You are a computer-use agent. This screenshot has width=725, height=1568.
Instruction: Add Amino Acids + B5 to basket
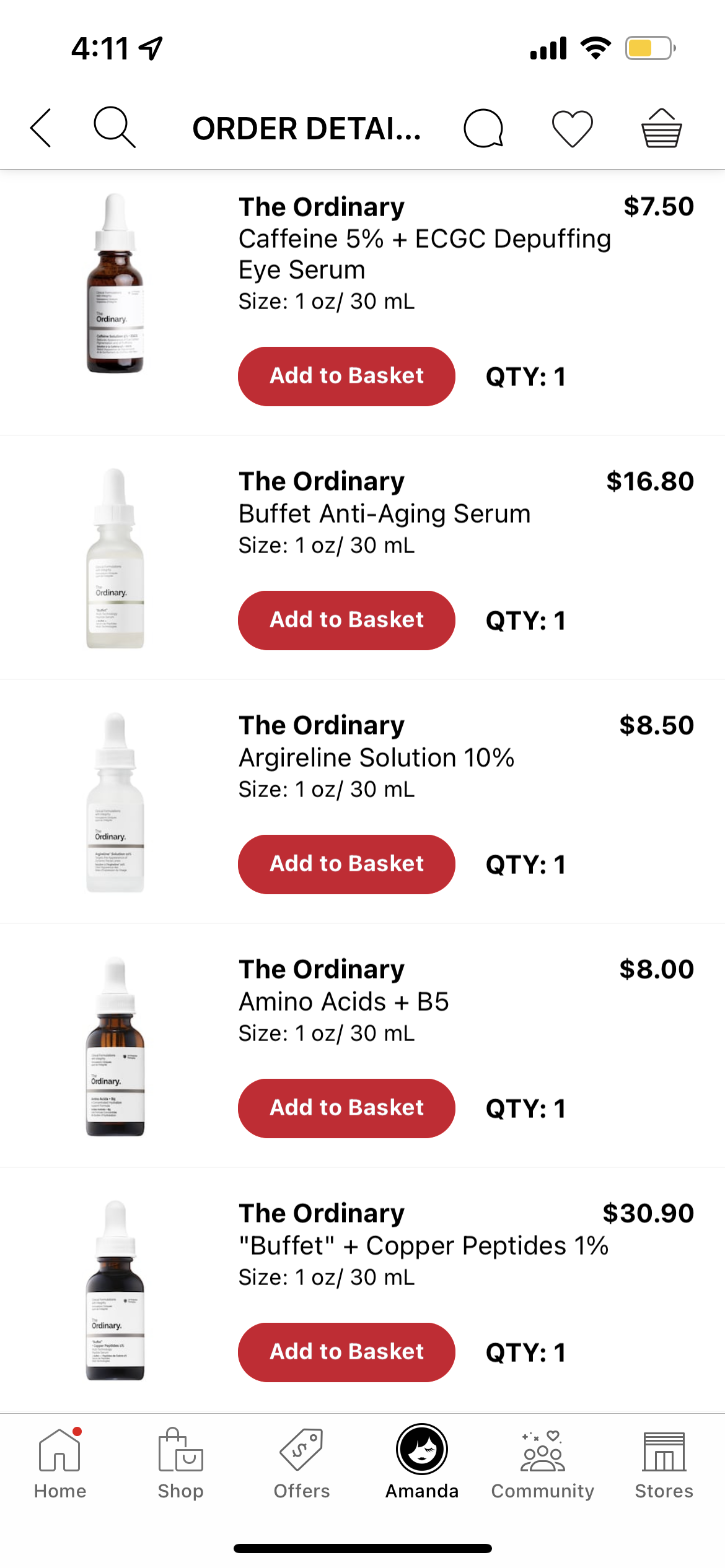(346, 1108)
